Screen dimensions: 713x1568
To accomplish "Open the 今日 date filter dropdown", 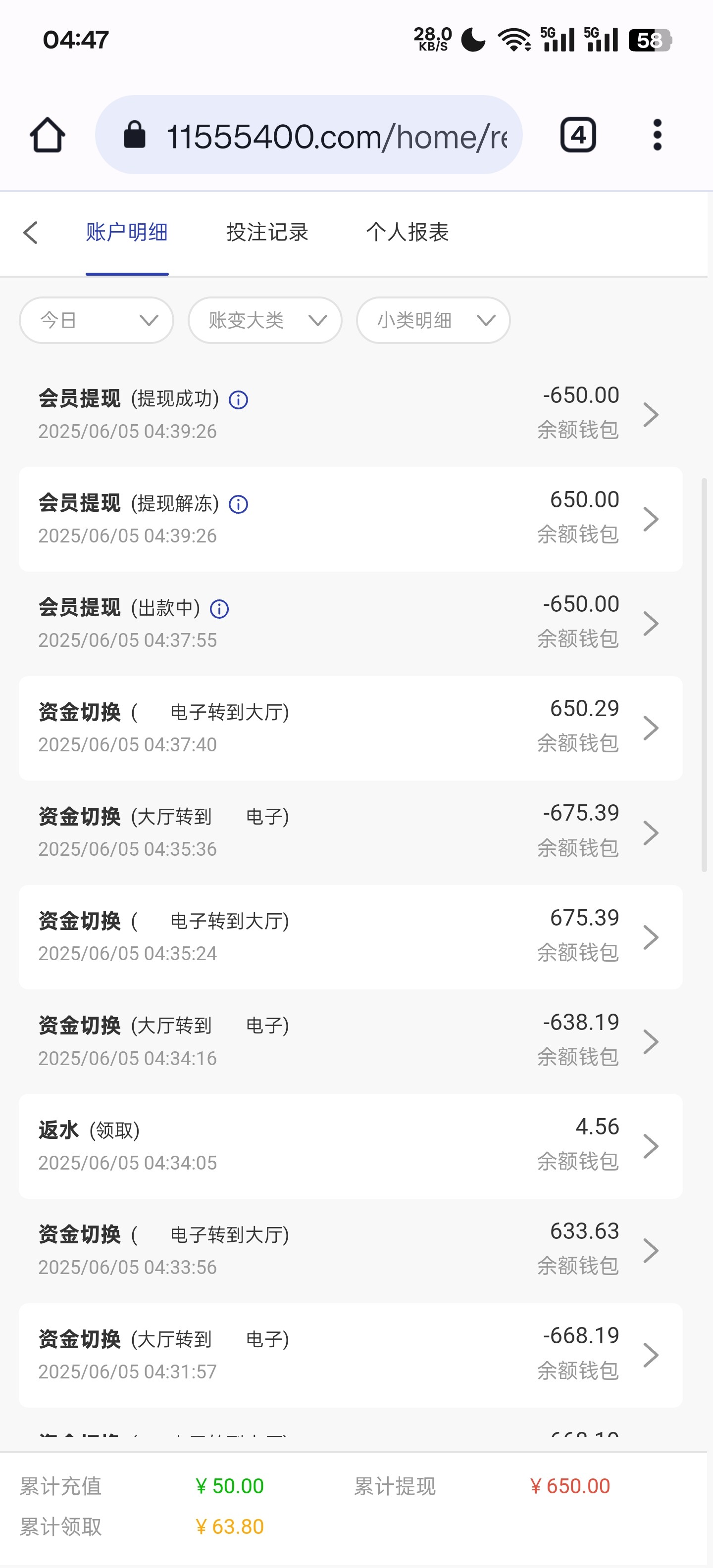I will coord(96,320).
